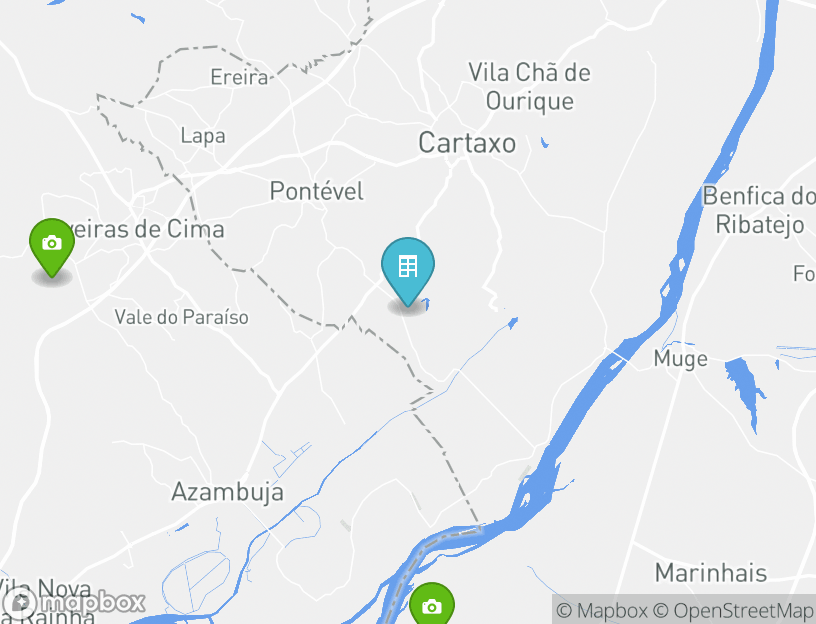This screenshot has height=624, width=816.
Task: Tap the blue building marker south of Pontével
Action: click(x=408, y=268)
